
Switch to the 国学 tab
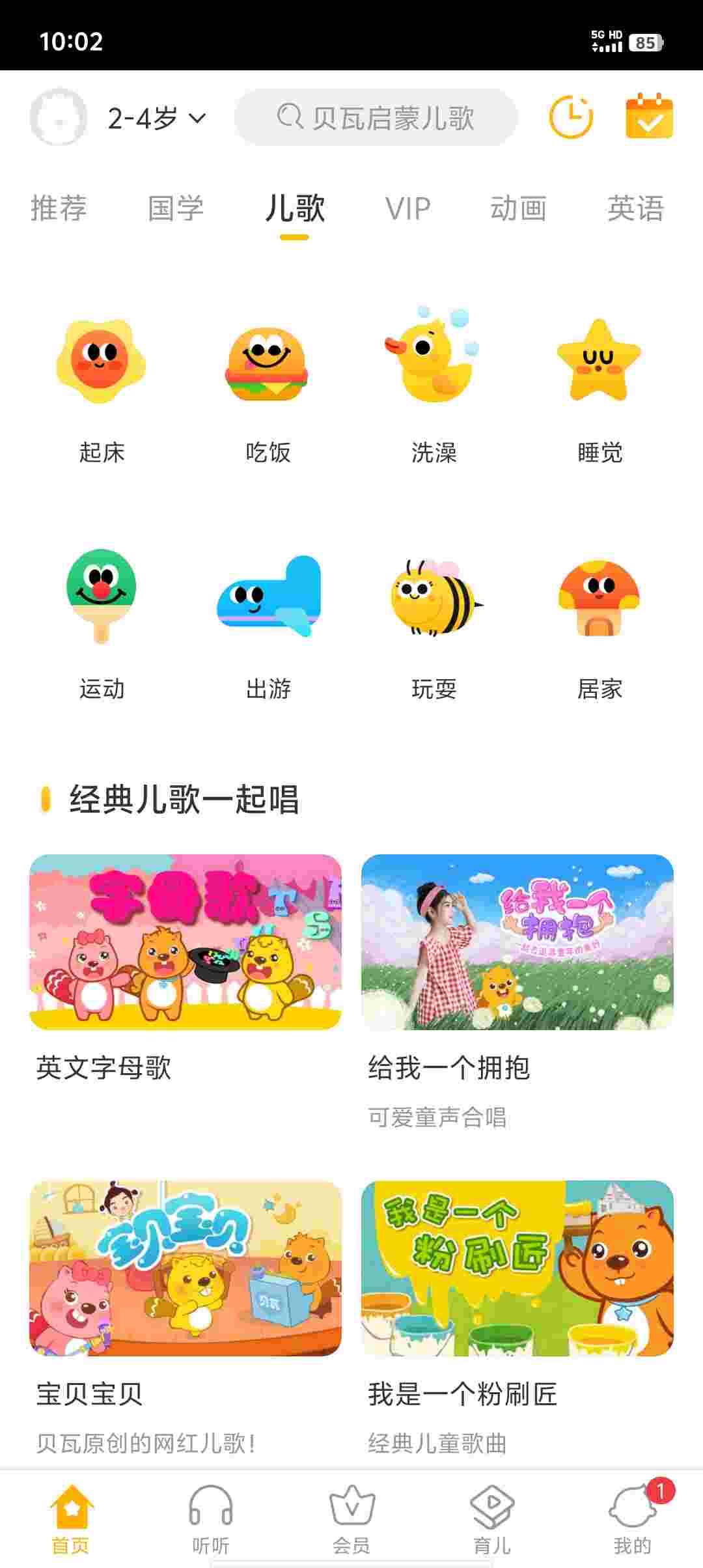tap(176, 208)
